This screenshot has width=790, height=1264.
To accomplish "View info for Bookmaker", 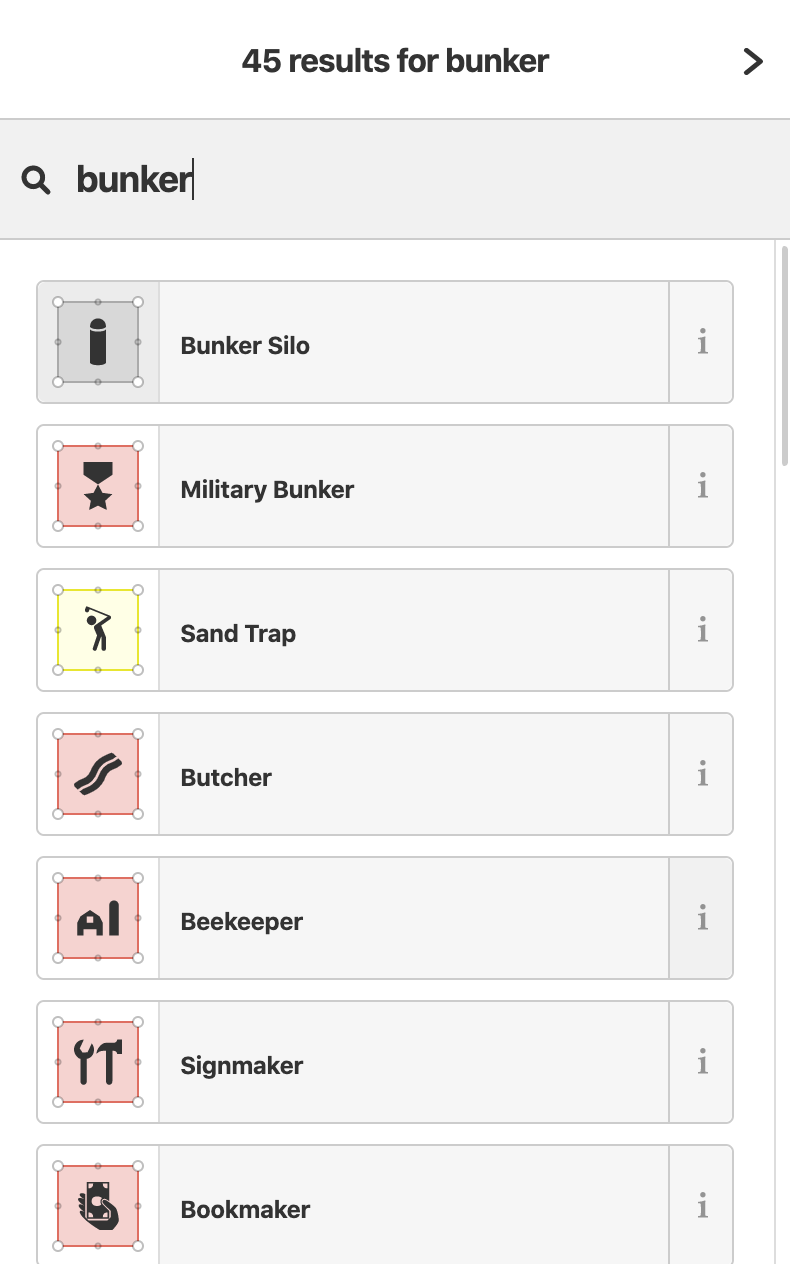I will click(702, 1207).
